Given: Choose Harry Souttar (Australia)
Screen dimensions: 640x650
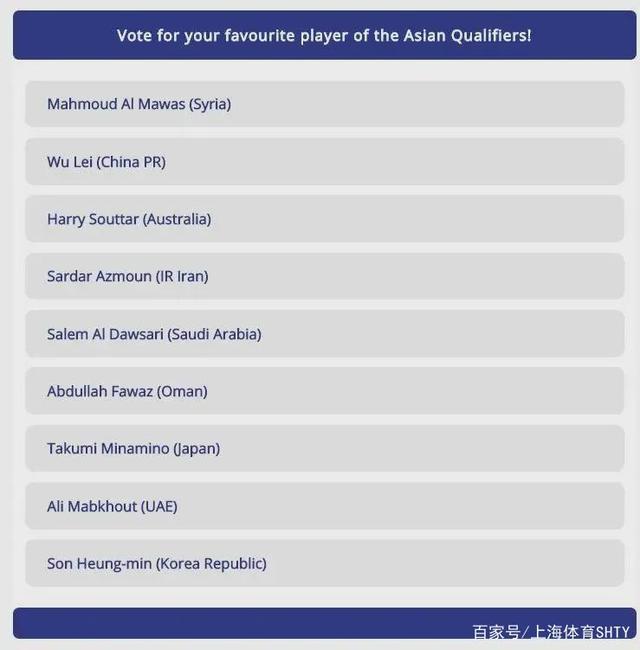Looking at the screenshot, I should tap(324, 219).
